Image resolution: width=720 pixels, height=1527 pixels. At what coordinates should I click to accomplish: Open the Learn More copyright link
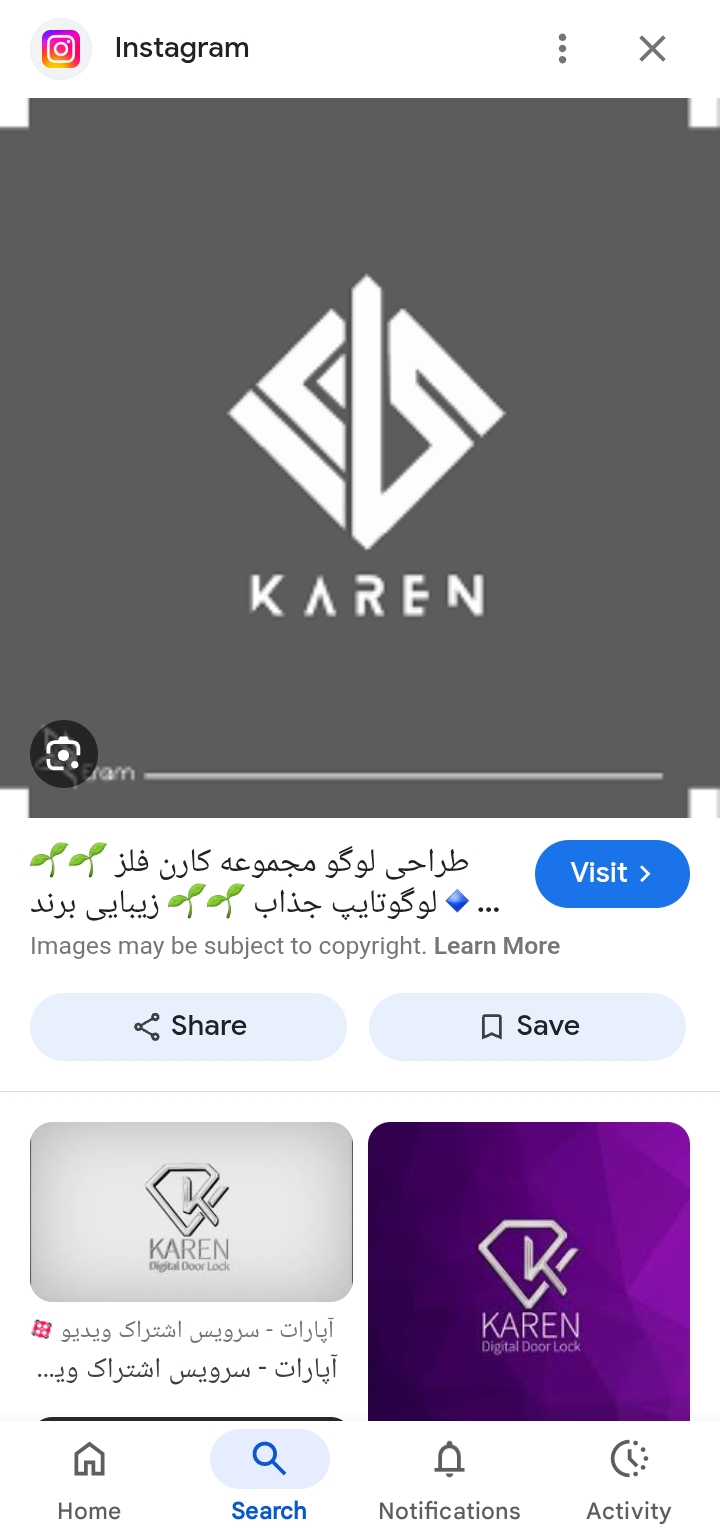tap(497, 946)
